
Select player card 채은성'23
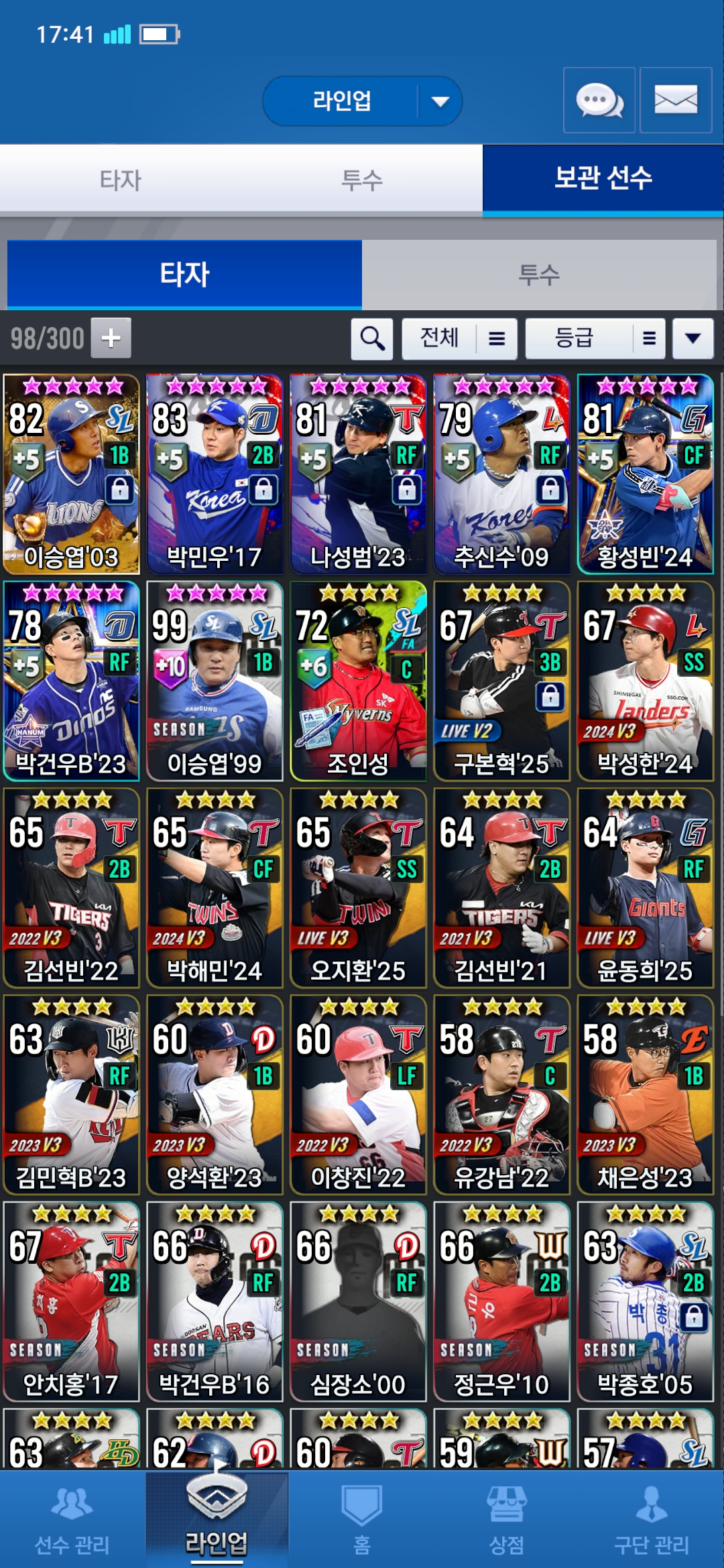pos(645,1095)
